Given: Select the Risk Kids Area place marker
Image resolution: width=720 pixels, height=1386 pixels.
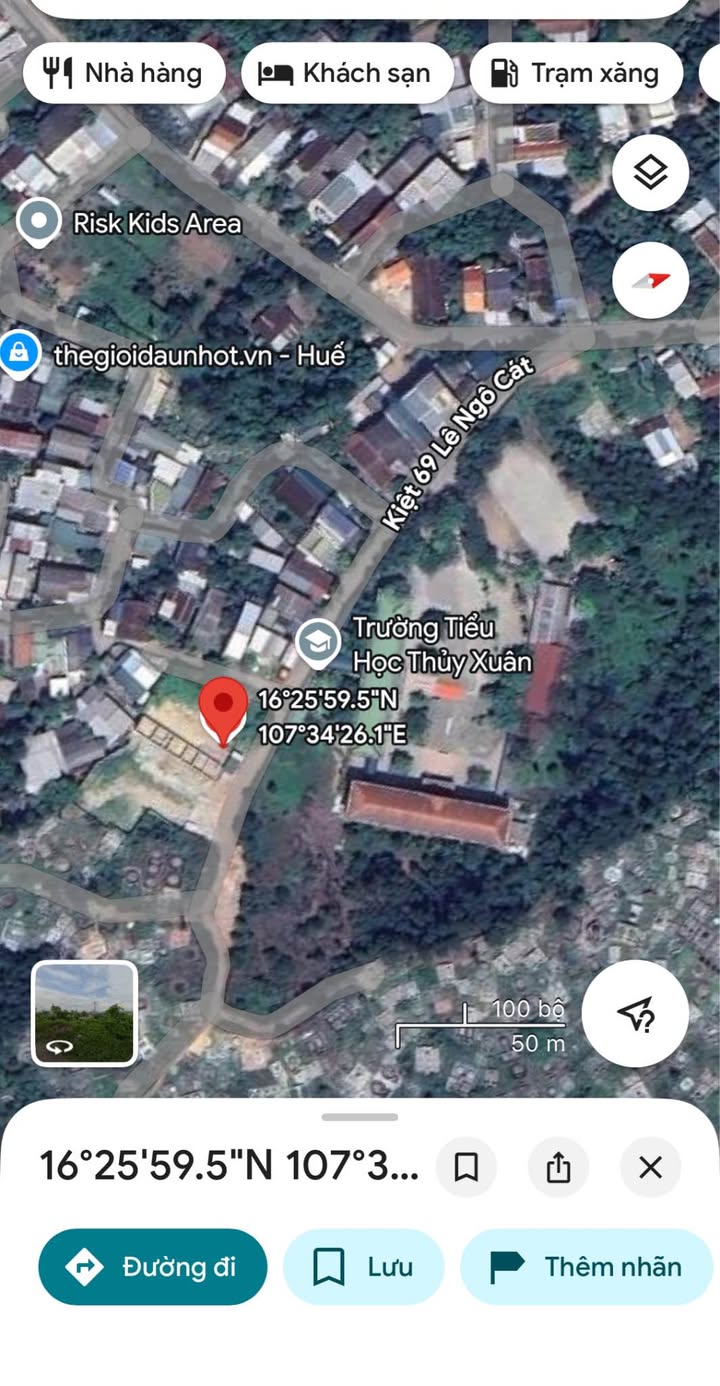Looking at the screenshot, I should pyautogui.click(x=40, y=222).
